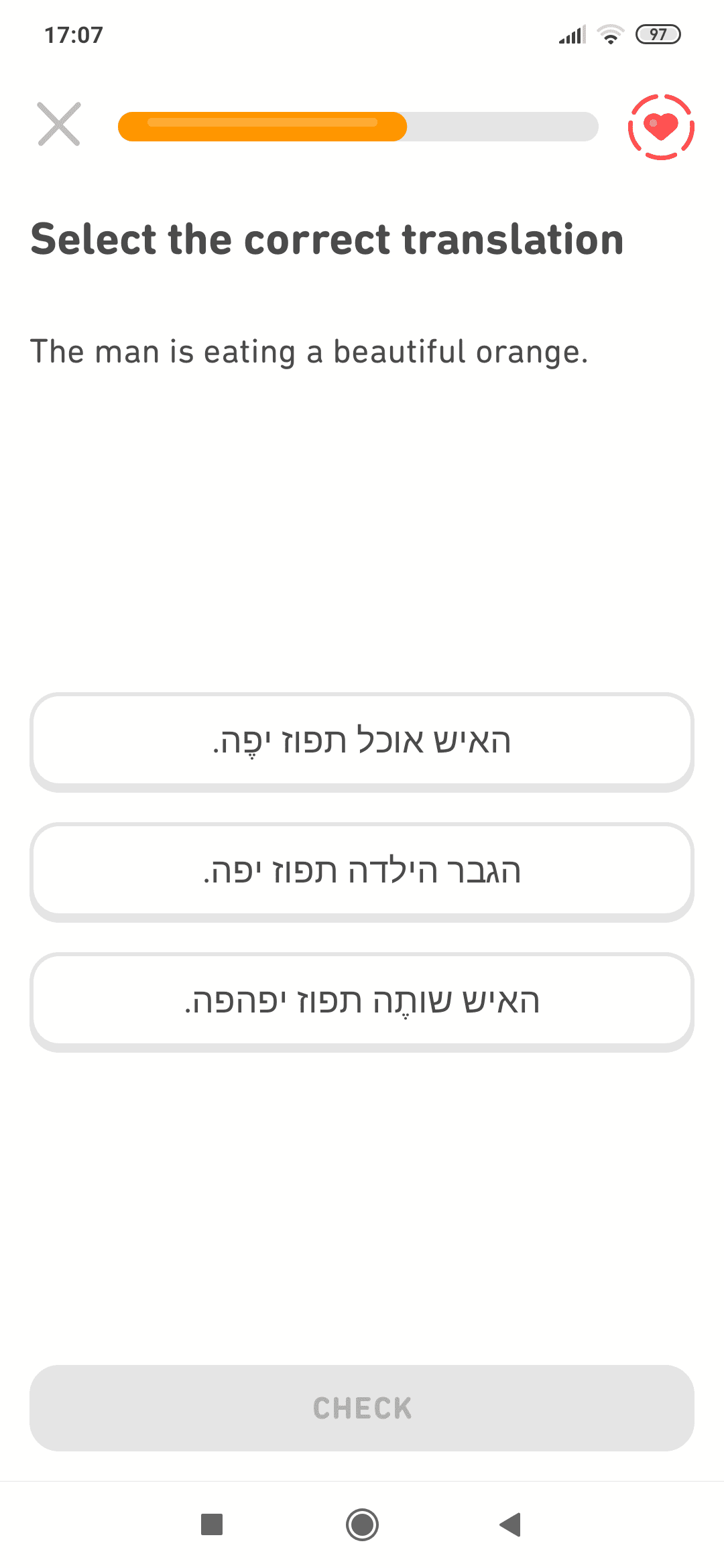The height and width of the screenshot is (1568, 724).
Task: Pick the answer האיש שותה תפוז יפהפה
Action: click(x=362, y=1001)
